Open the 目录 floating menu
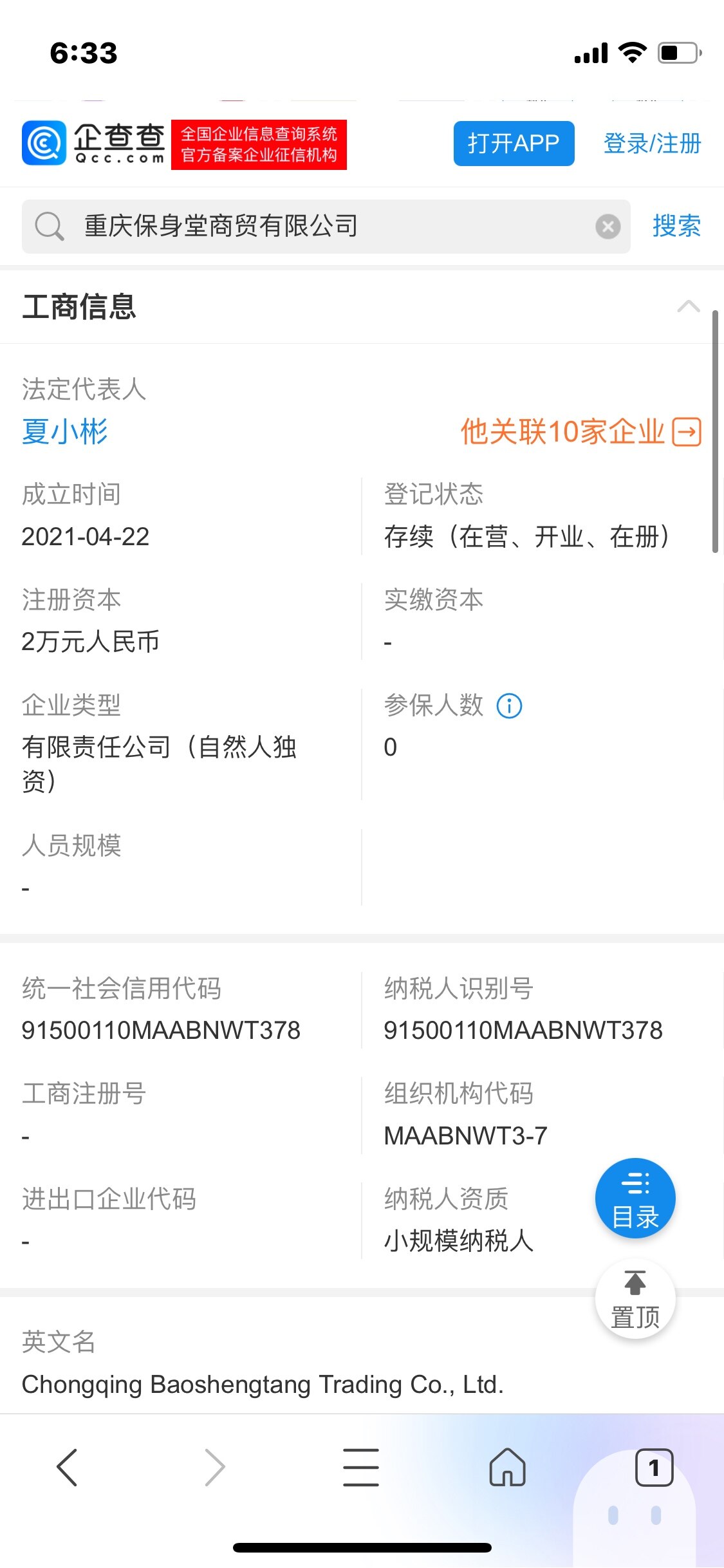This screenshot has height=1568, width=724. pyautogui.click(x=635, y=1198)
